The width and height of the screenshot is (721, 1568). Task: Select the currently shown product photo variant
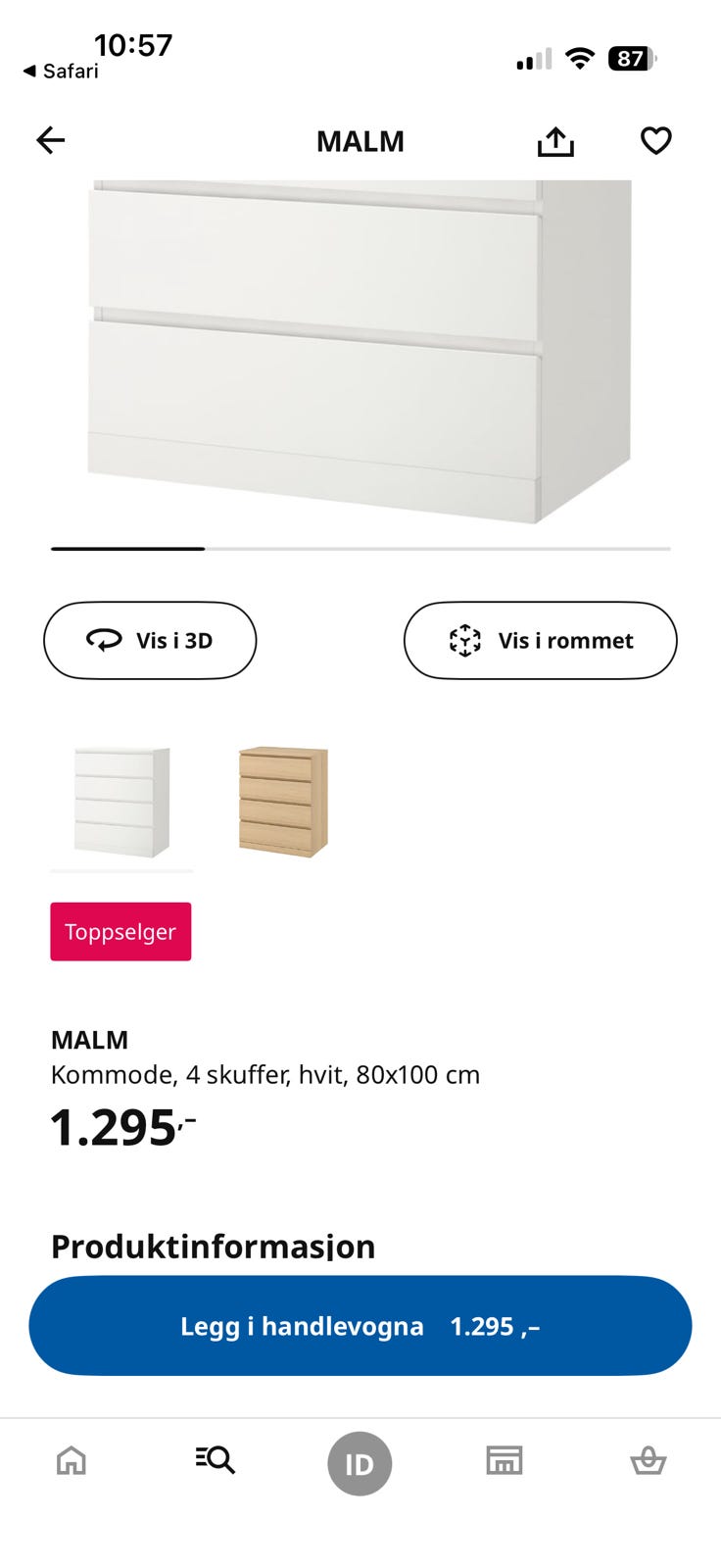point(120,802)
